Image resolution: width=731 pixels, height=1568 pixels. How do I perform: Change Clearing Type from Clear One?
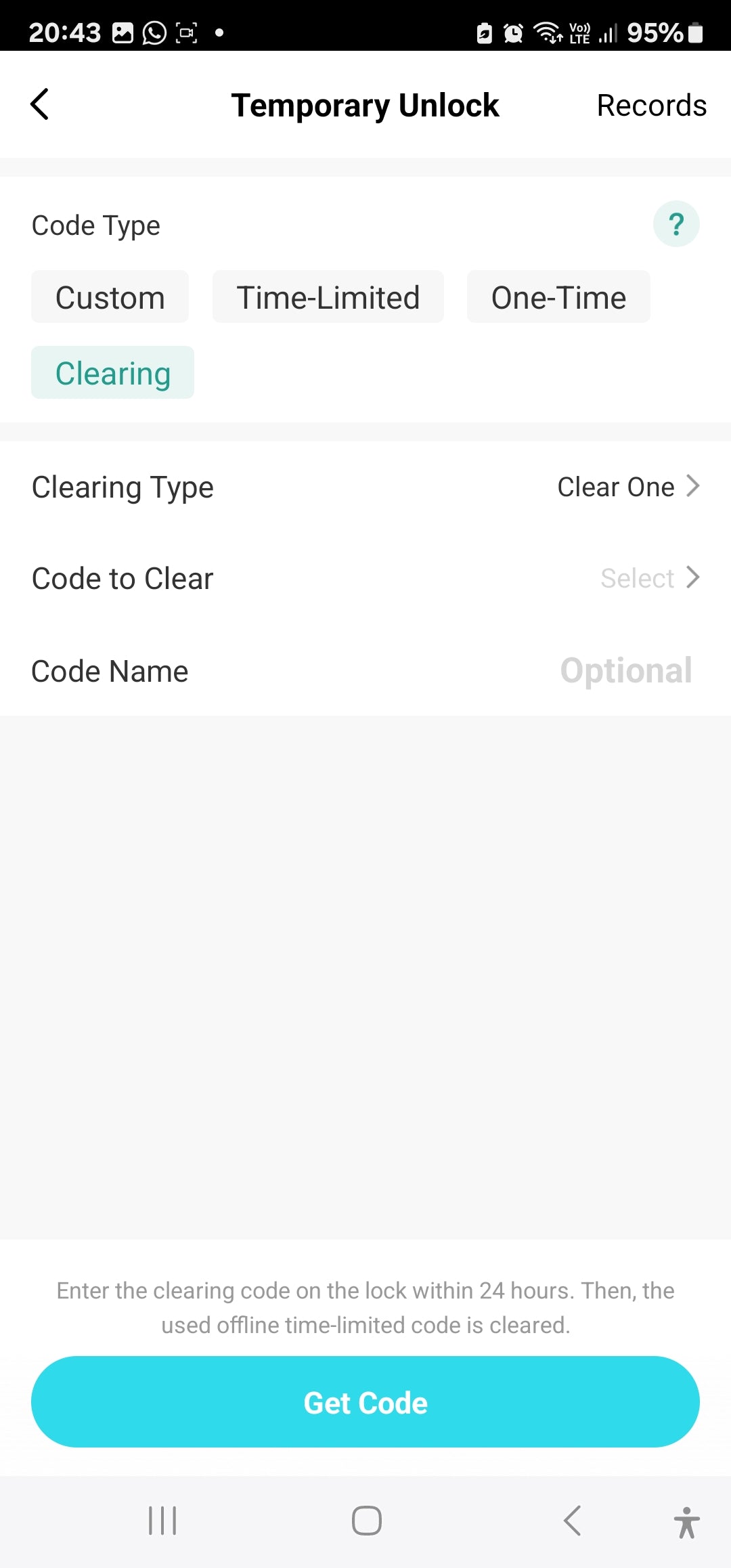click(x=627, y=487)
